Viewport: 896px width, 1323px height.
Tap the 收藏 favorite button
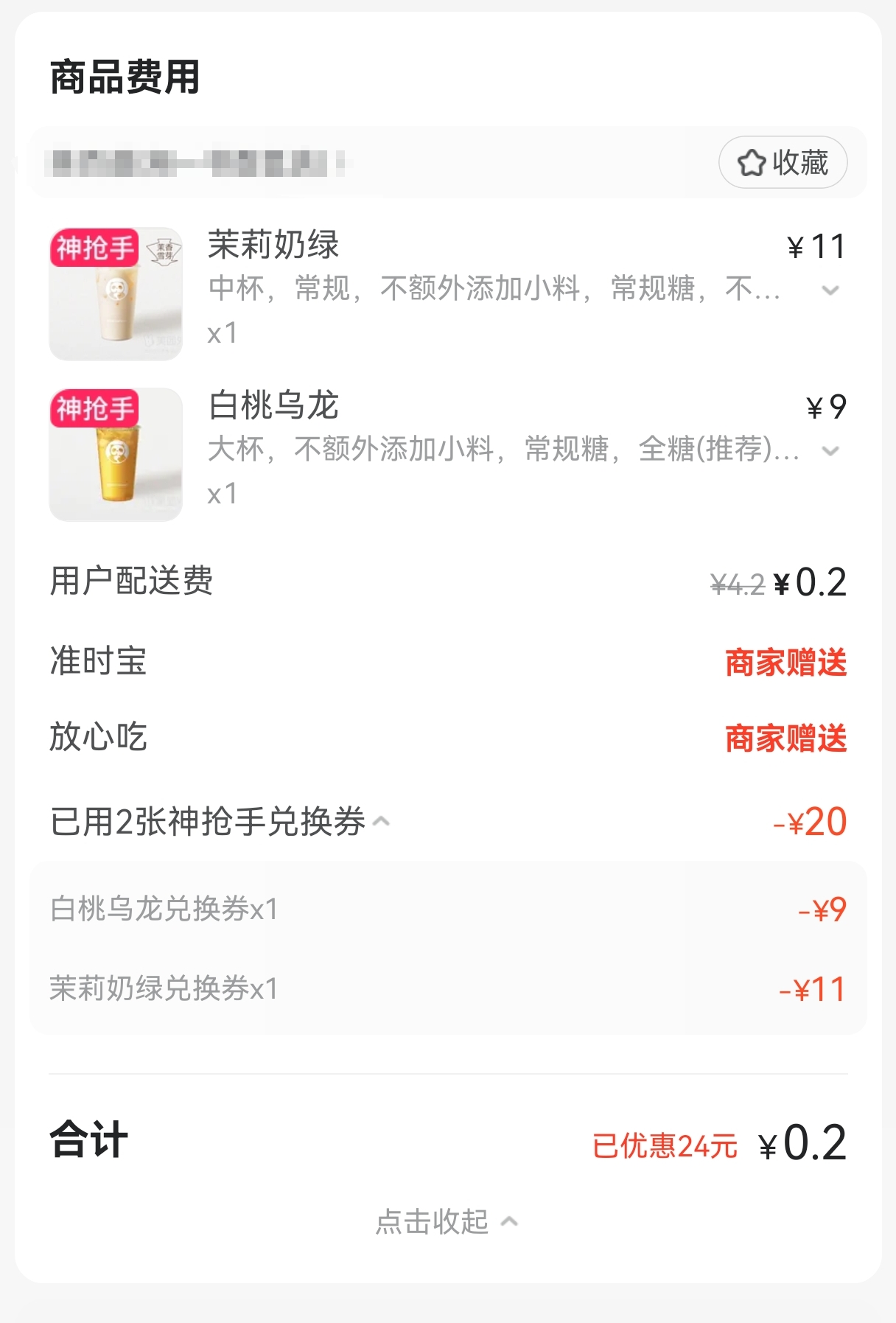tap(783, 162)
